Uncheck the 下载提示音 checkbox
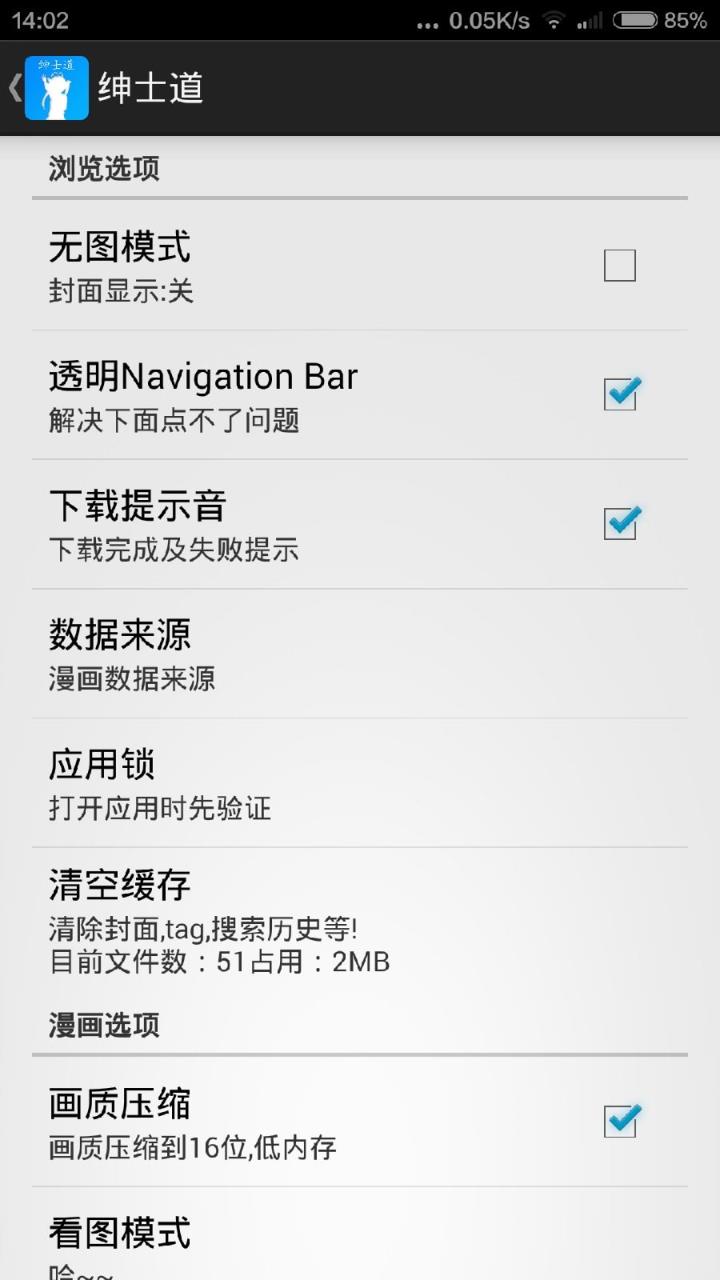720x1280 pixels. pyautogui.click(x=622, y=524)
